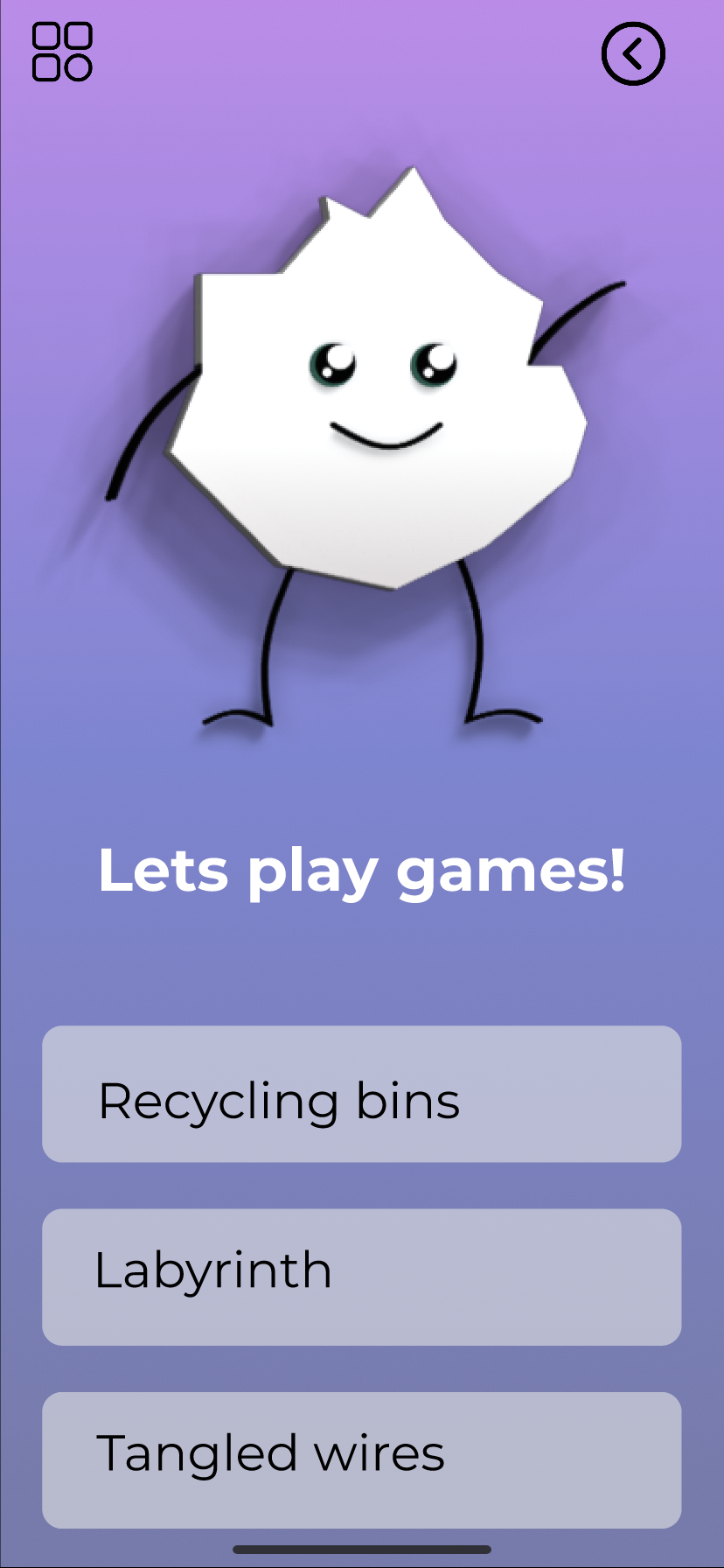Open the grid menu icon
The image size is (724, 1568).
[x=62, y=52]
